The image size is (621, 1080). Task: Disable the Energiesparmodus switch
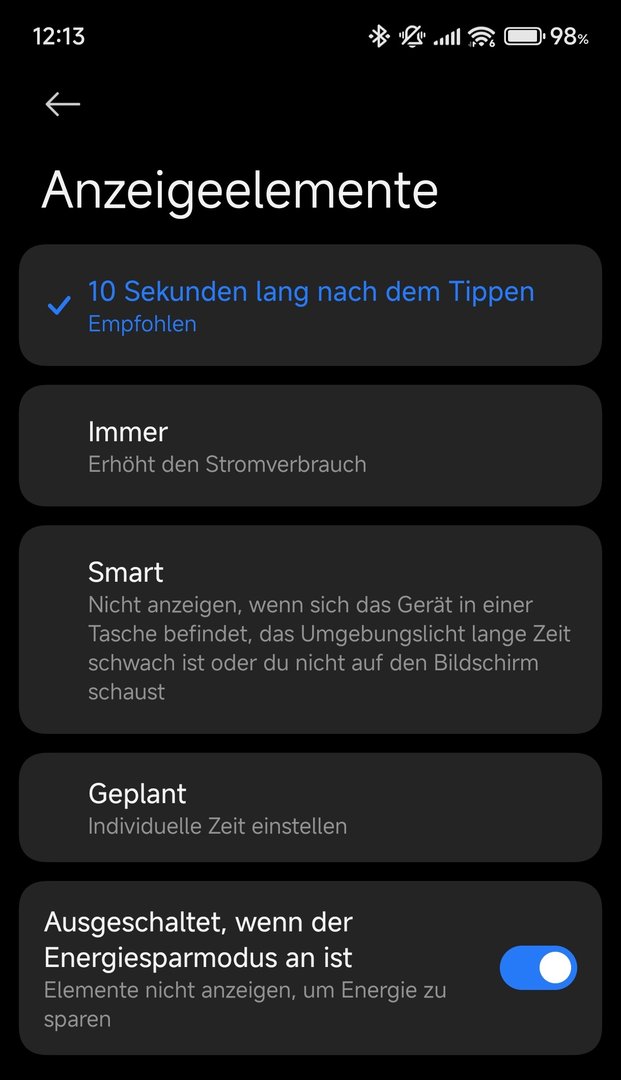pos(538,968)
